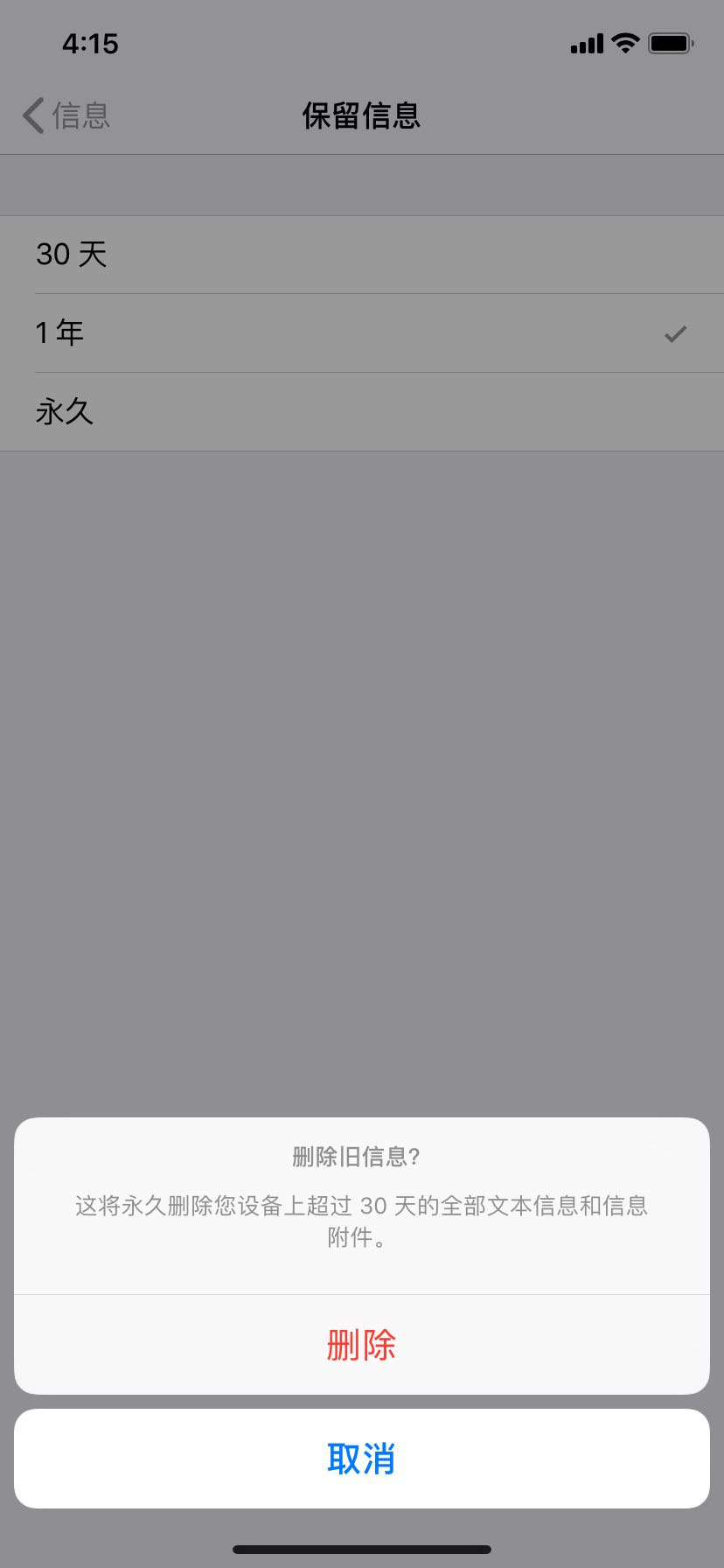Dismiss the dialog by tapping 取消
Screen dimensions: 724x1568
coord(361,1459)
